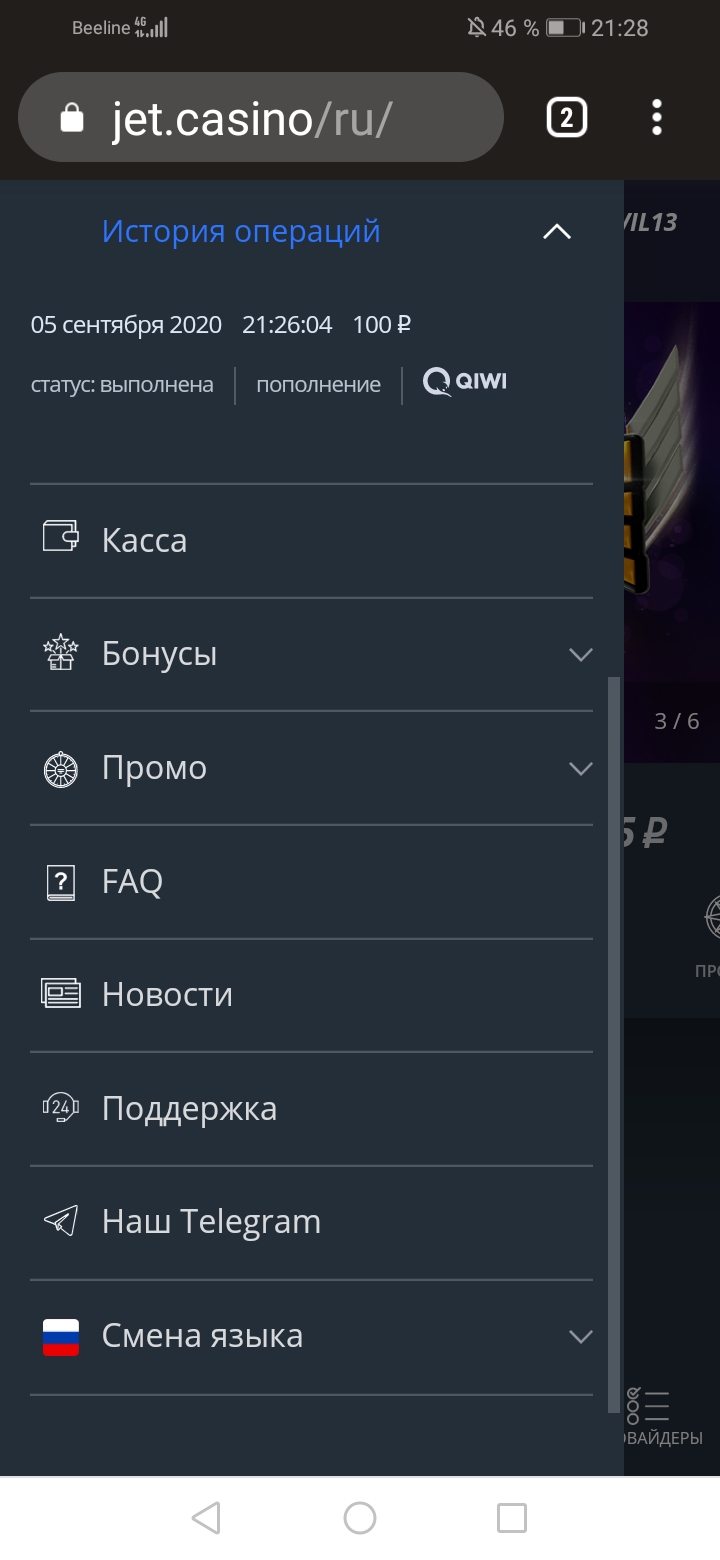Open the browser overflow menu
The image size is (720, 1560).
tap(656, 119)
